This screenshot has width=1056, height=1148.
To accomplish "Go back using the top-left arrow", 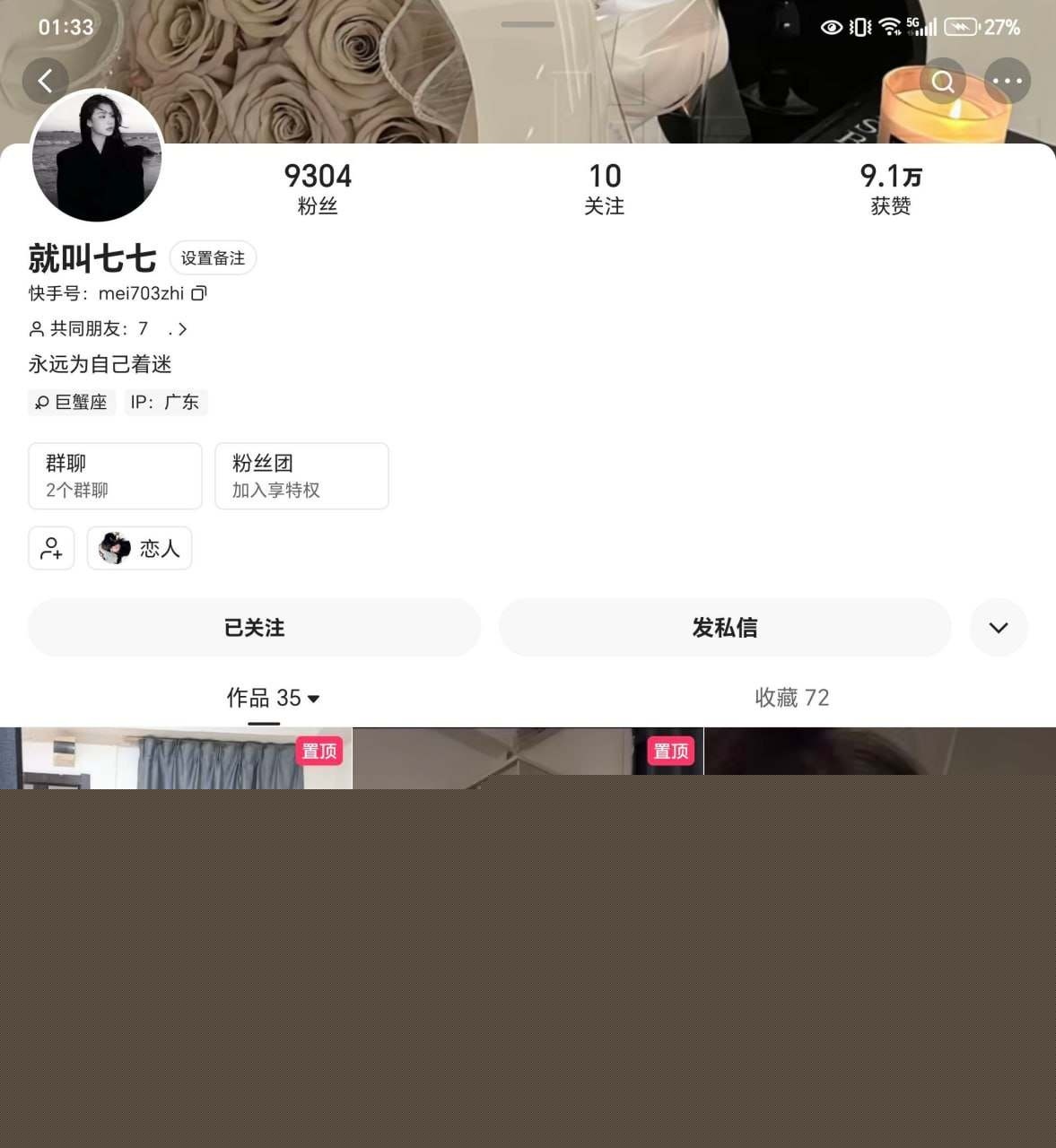I will tap(45, 81).
